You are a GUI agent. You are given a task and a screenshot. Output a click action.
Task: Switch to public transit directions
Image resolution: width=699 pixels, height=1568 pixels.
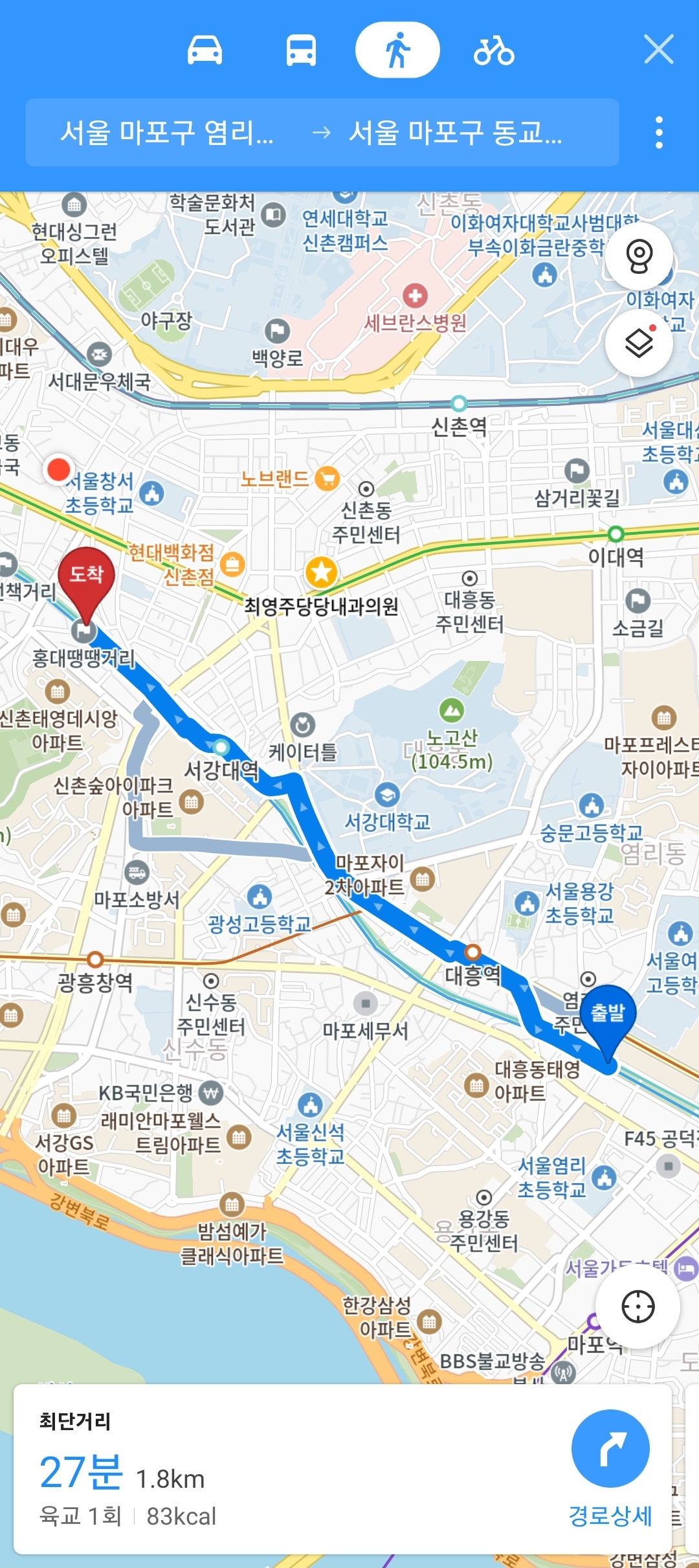tap(301, 50)
